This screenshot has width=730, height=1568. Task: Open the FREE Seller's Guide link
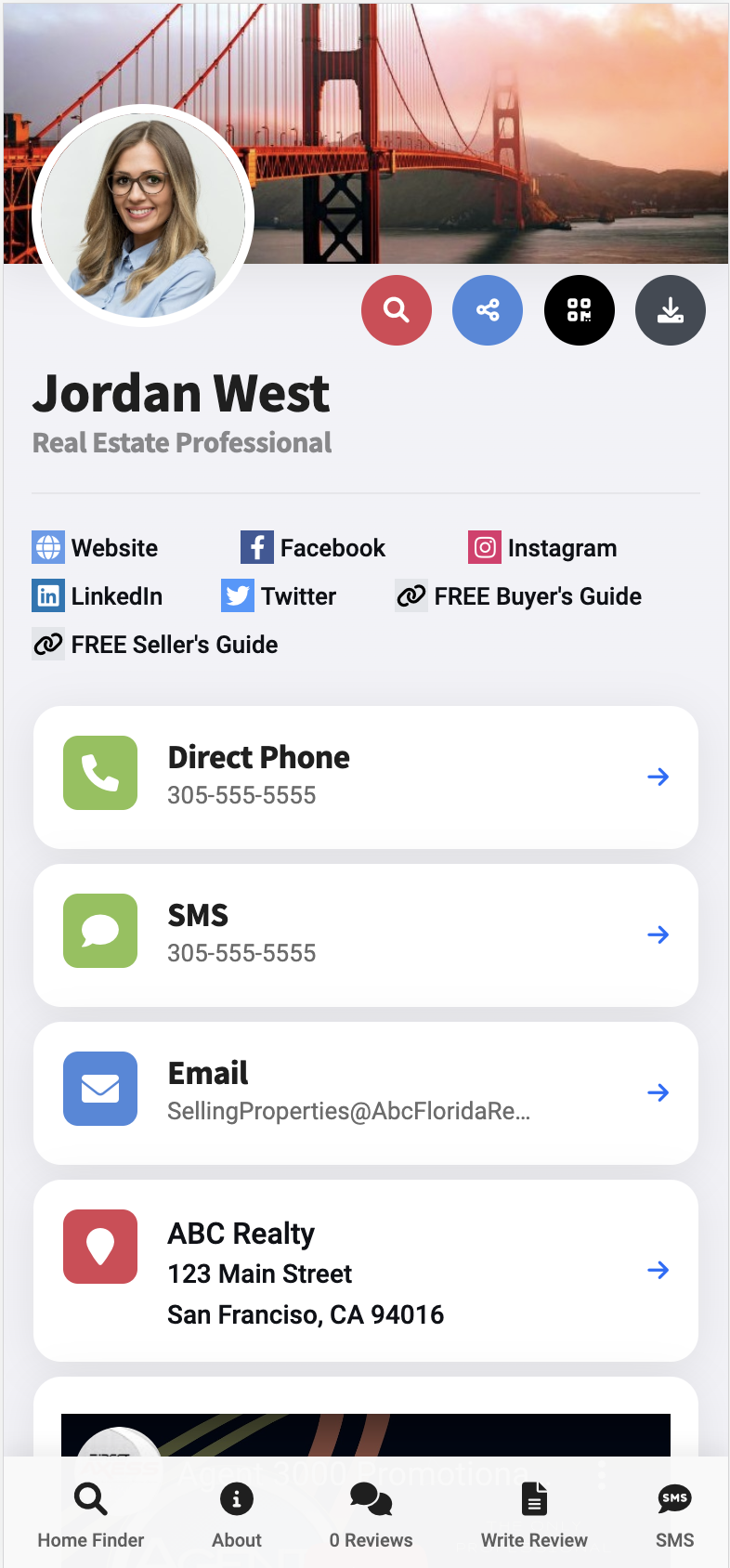coord(155,645)
